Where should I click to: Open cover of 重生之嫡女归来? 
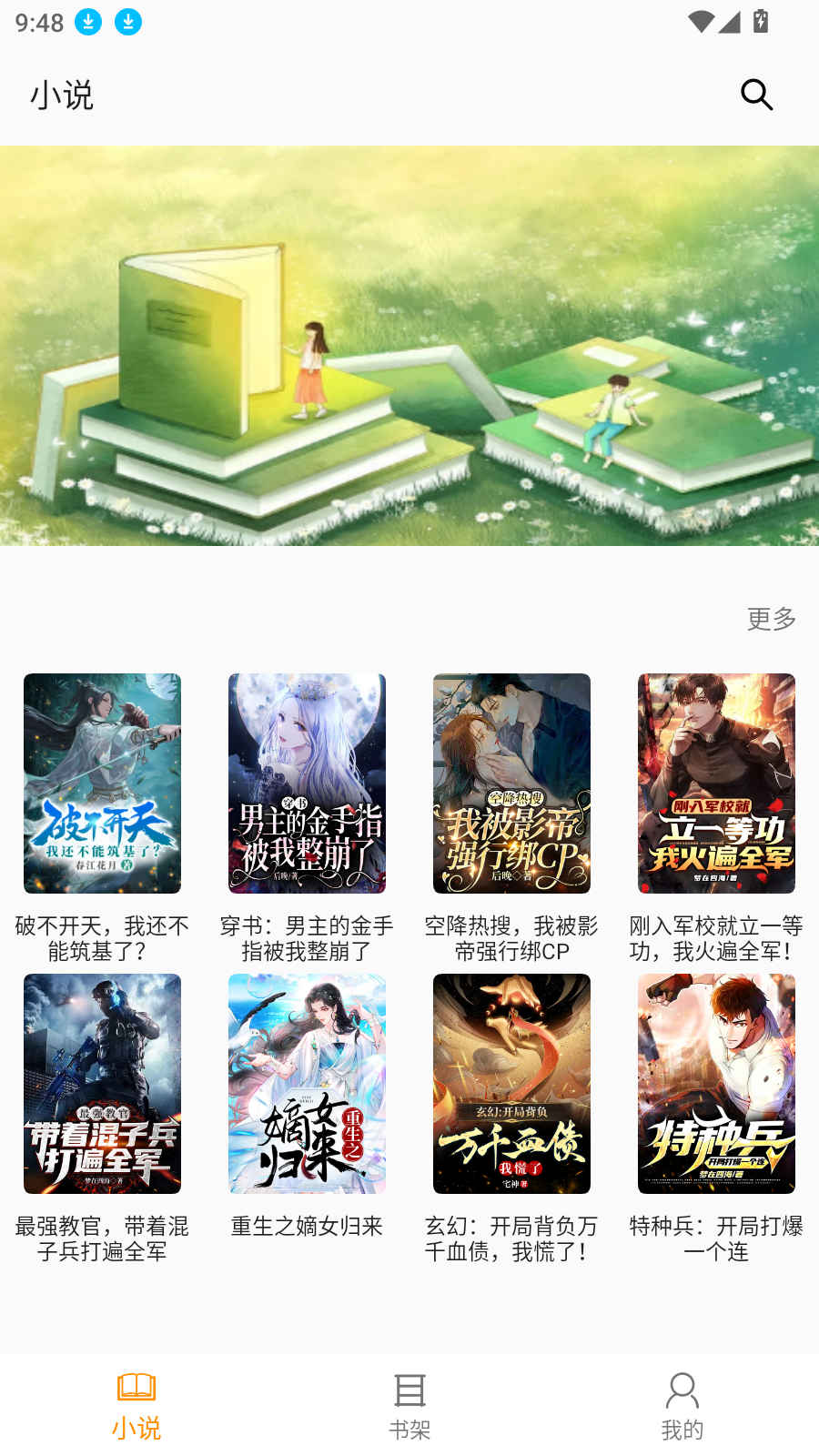click(x=307, y=1083)
